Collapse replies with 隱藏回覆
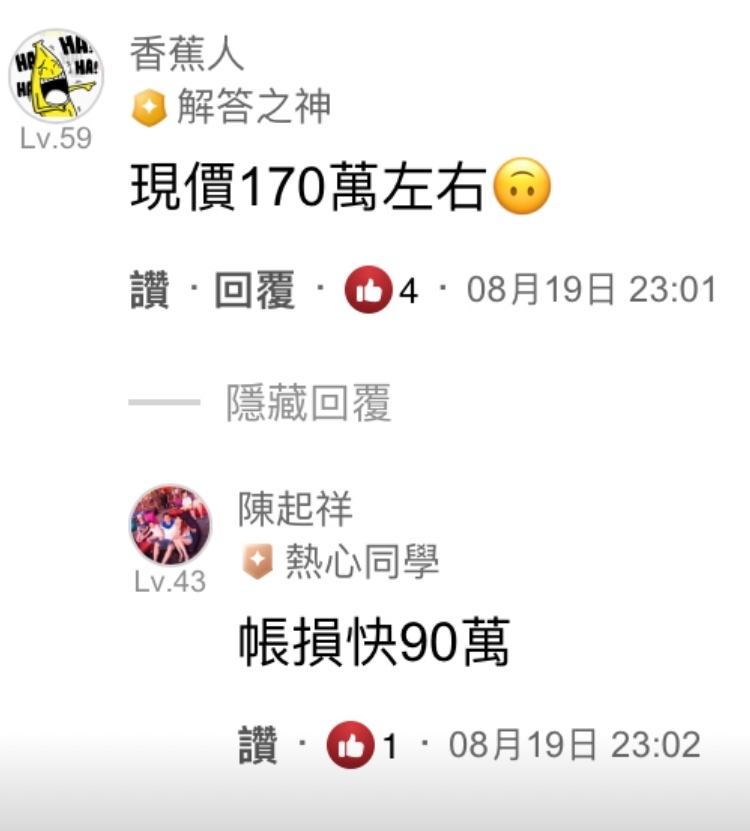 pyautogui.click(x=308, y=403)
